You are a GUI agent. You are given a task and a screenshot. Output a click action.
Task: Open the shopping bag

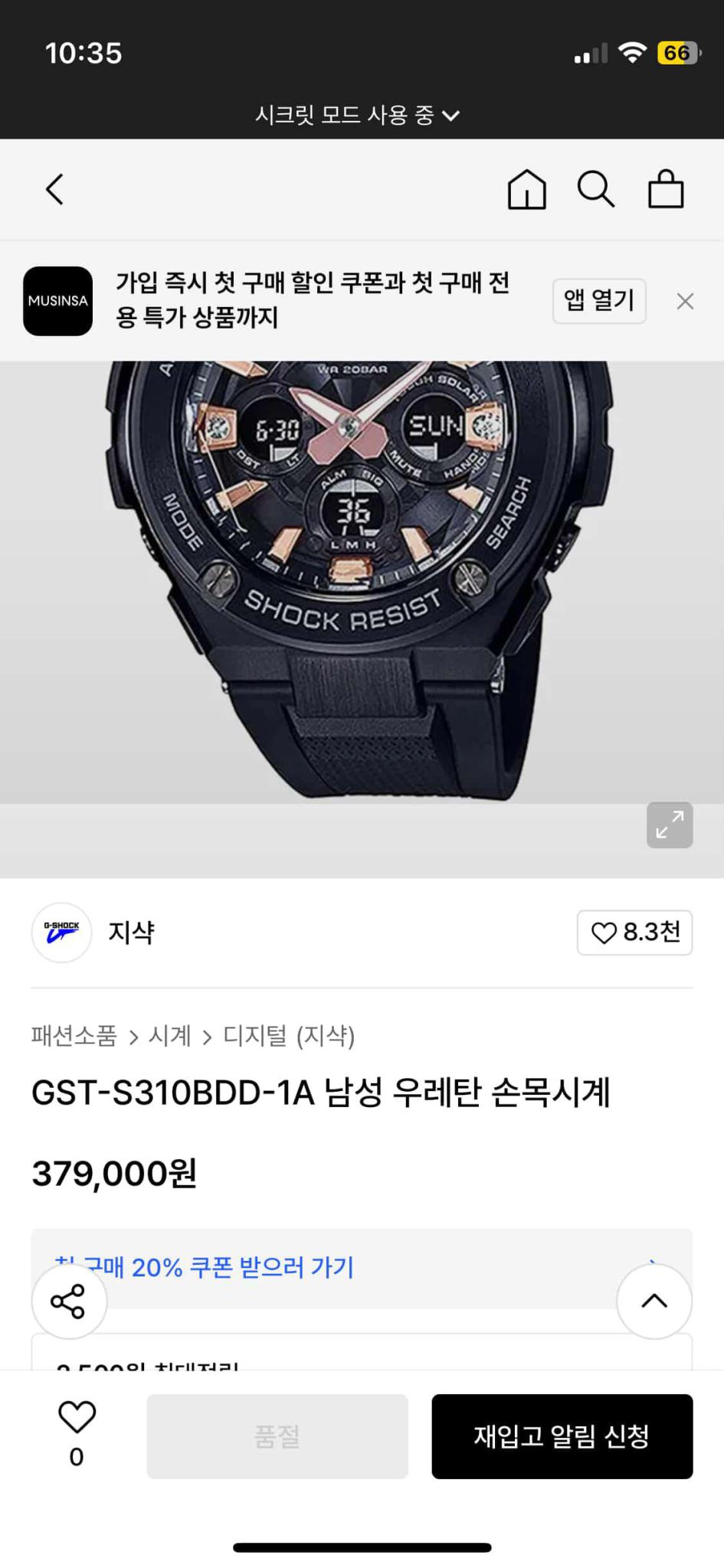(665, 190)
